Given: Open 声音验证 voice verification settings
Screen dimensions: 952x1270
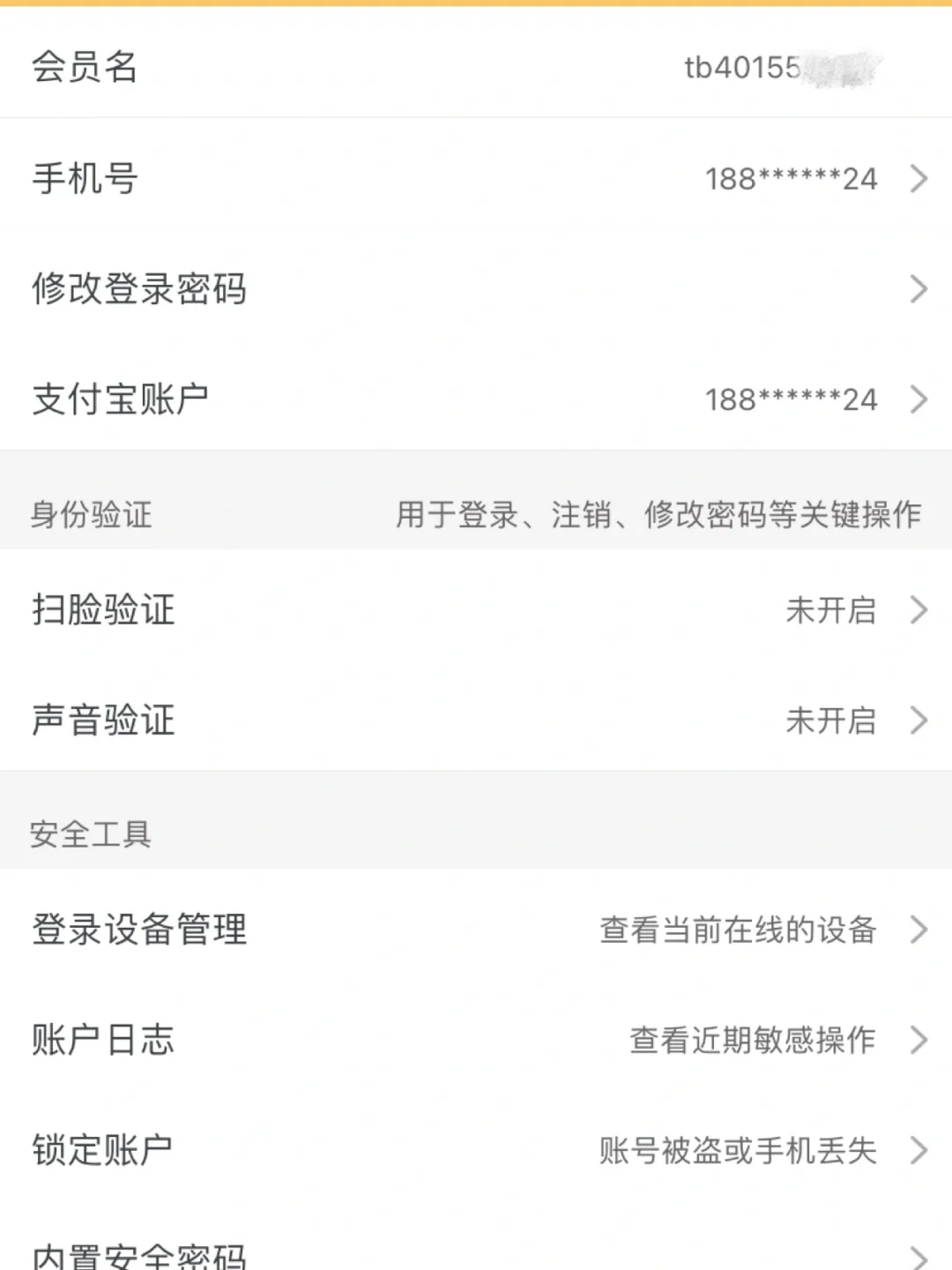Looking at the screenshot, I should pos(476,720).
